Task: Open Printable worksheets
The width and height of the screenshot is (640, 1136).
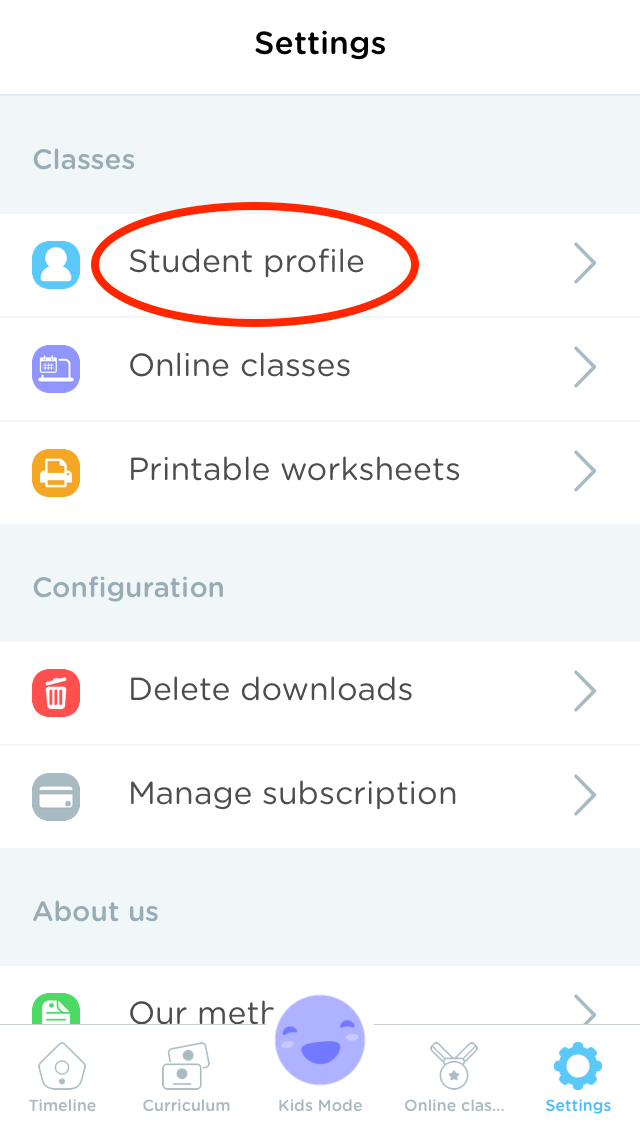Action: click(320, 472)
